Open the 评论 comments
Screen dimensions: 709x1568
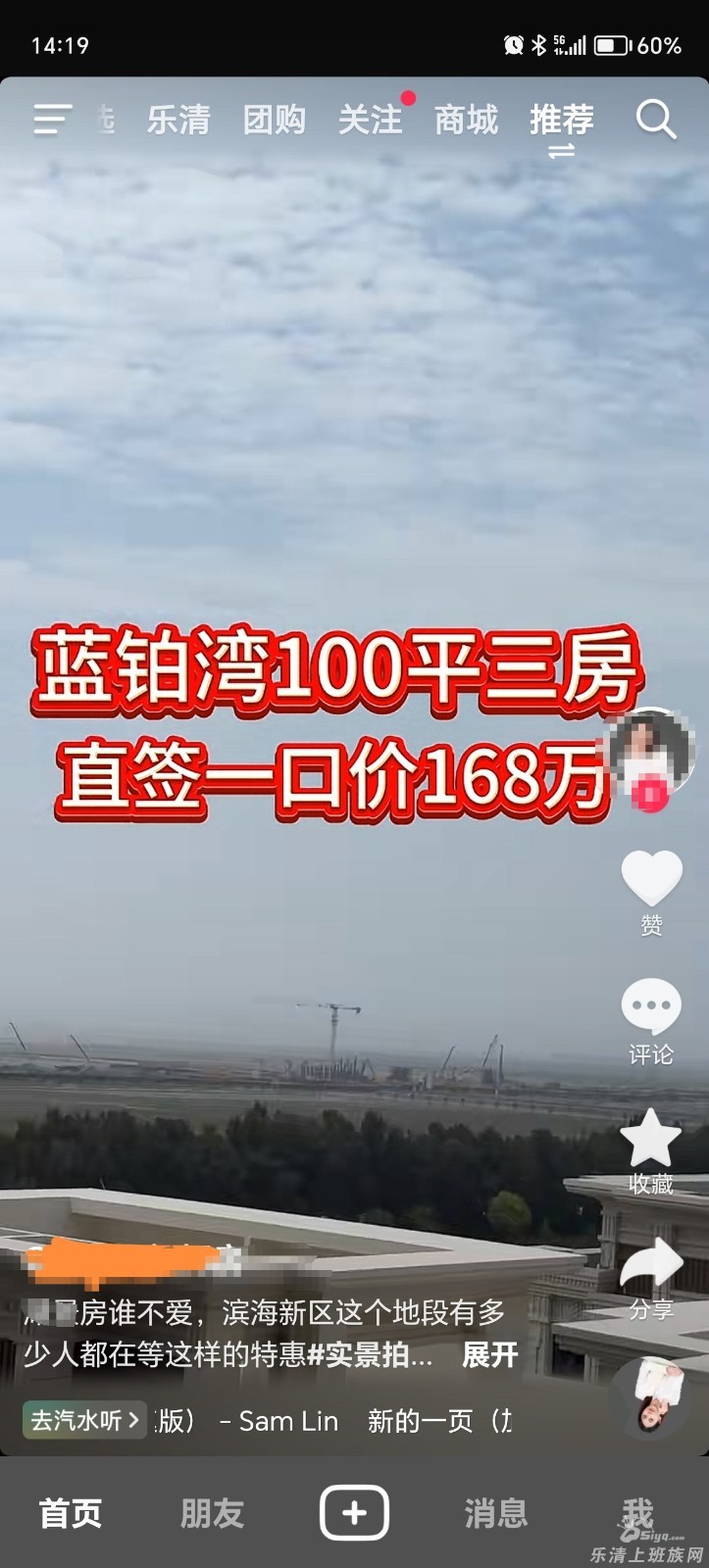[x=651, y=1006]
